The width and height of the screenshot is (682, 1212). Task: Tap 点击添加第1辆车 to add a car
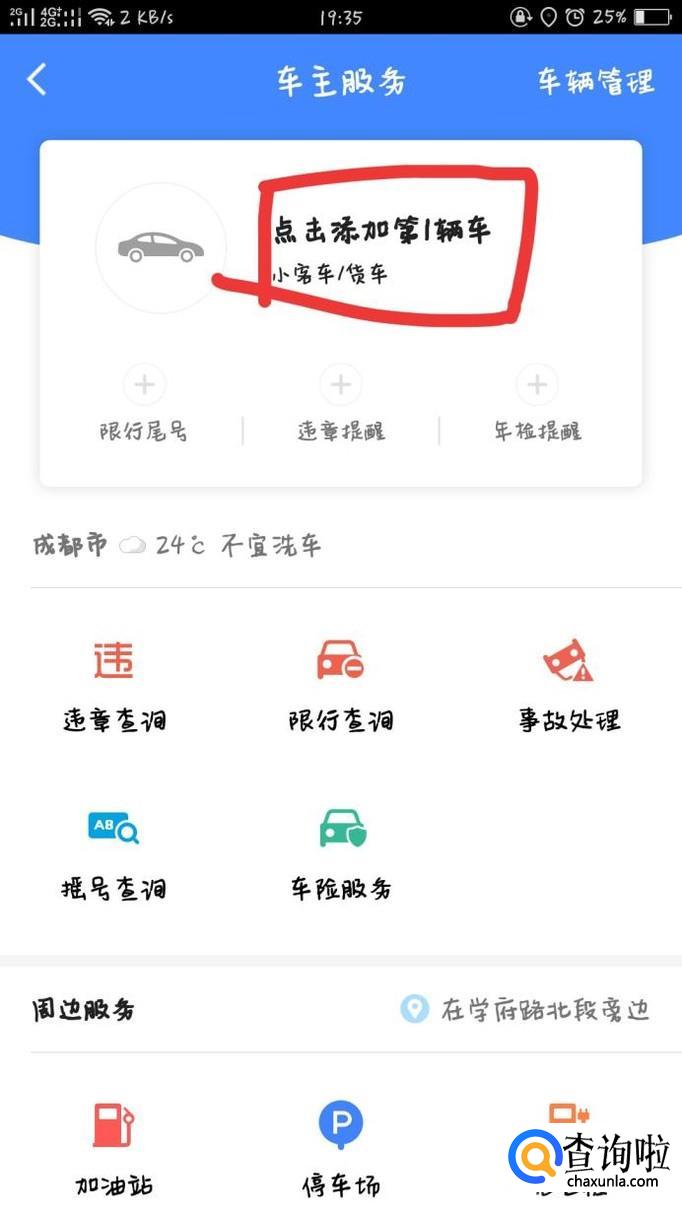point(381,232)
